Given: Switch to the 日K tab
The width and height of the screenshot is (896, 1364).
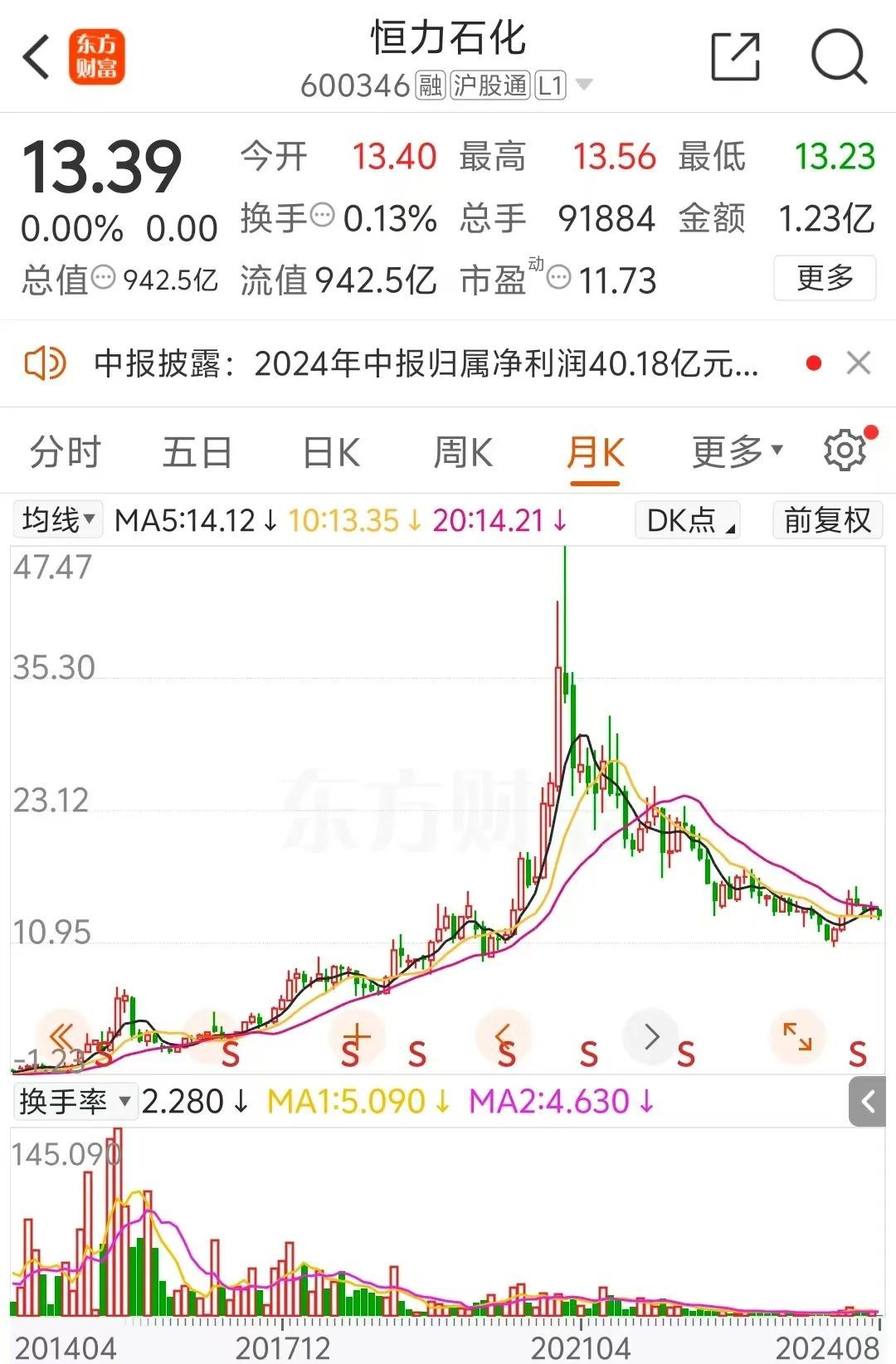Looking at the screenshot, I should click(331, 453).
